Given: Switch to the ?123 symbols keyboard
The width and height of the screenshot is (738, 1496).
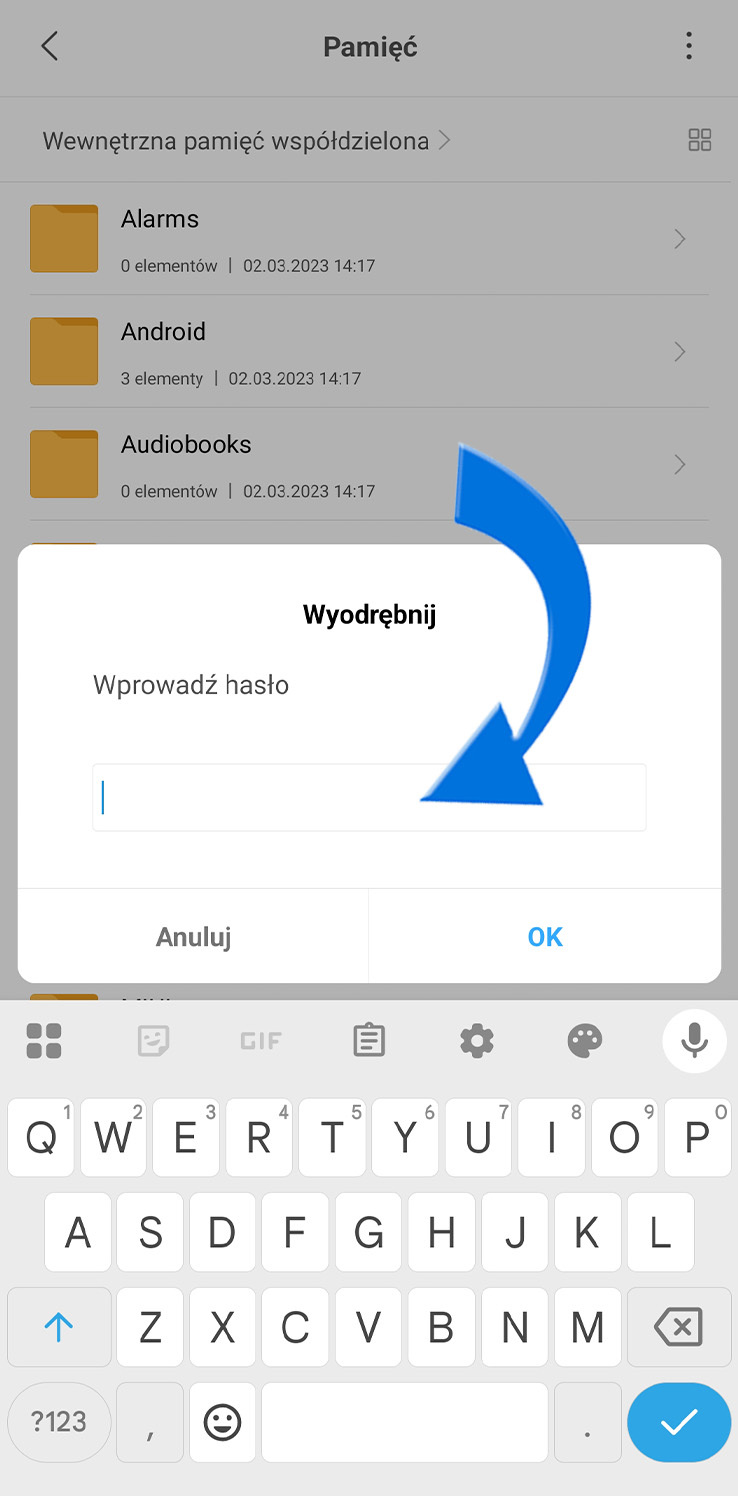Looking at the screenshot, I should [59, 1422].
